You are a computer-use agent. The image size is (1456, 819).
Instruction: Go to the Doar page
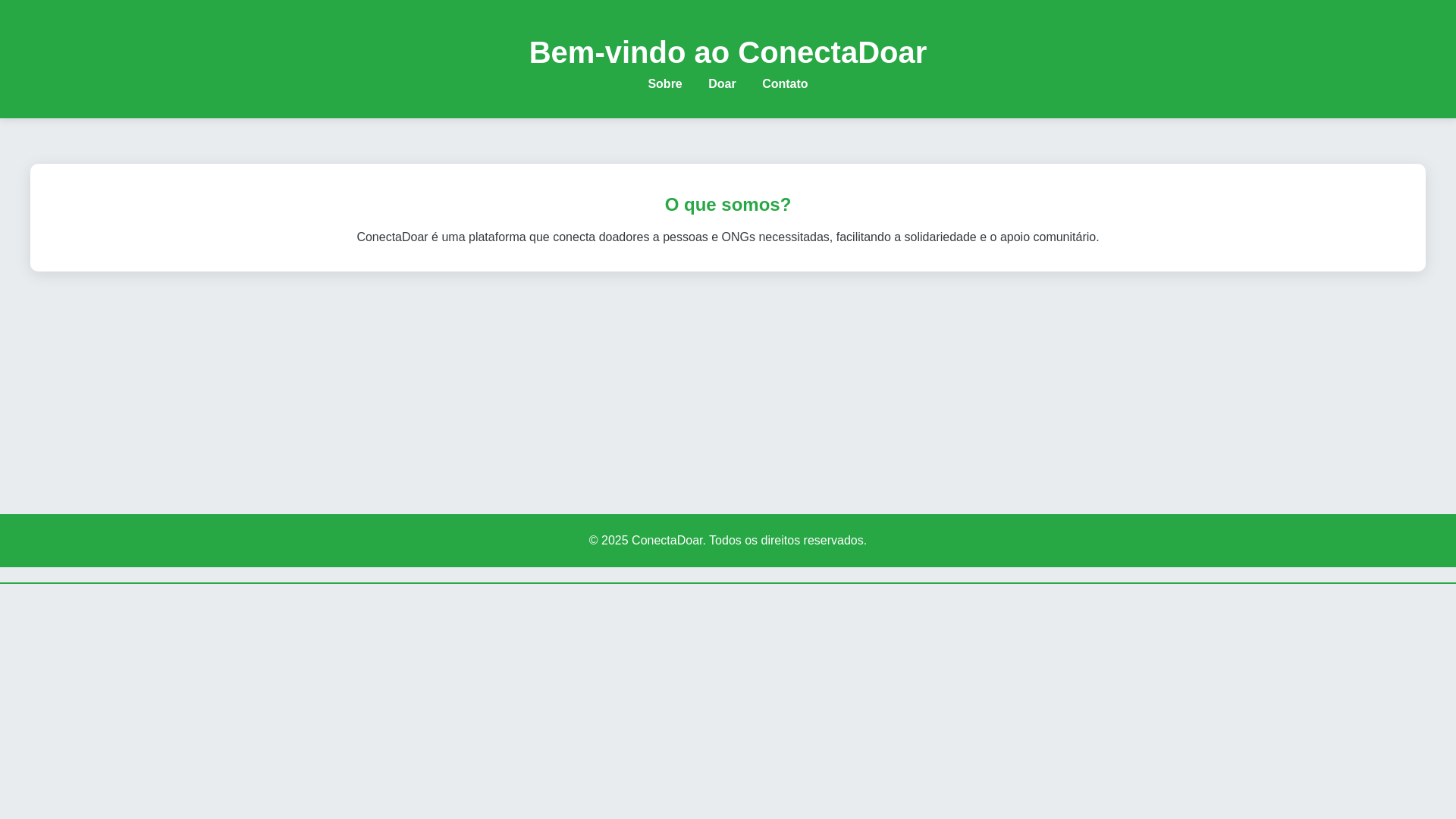(x=721, y=84)
